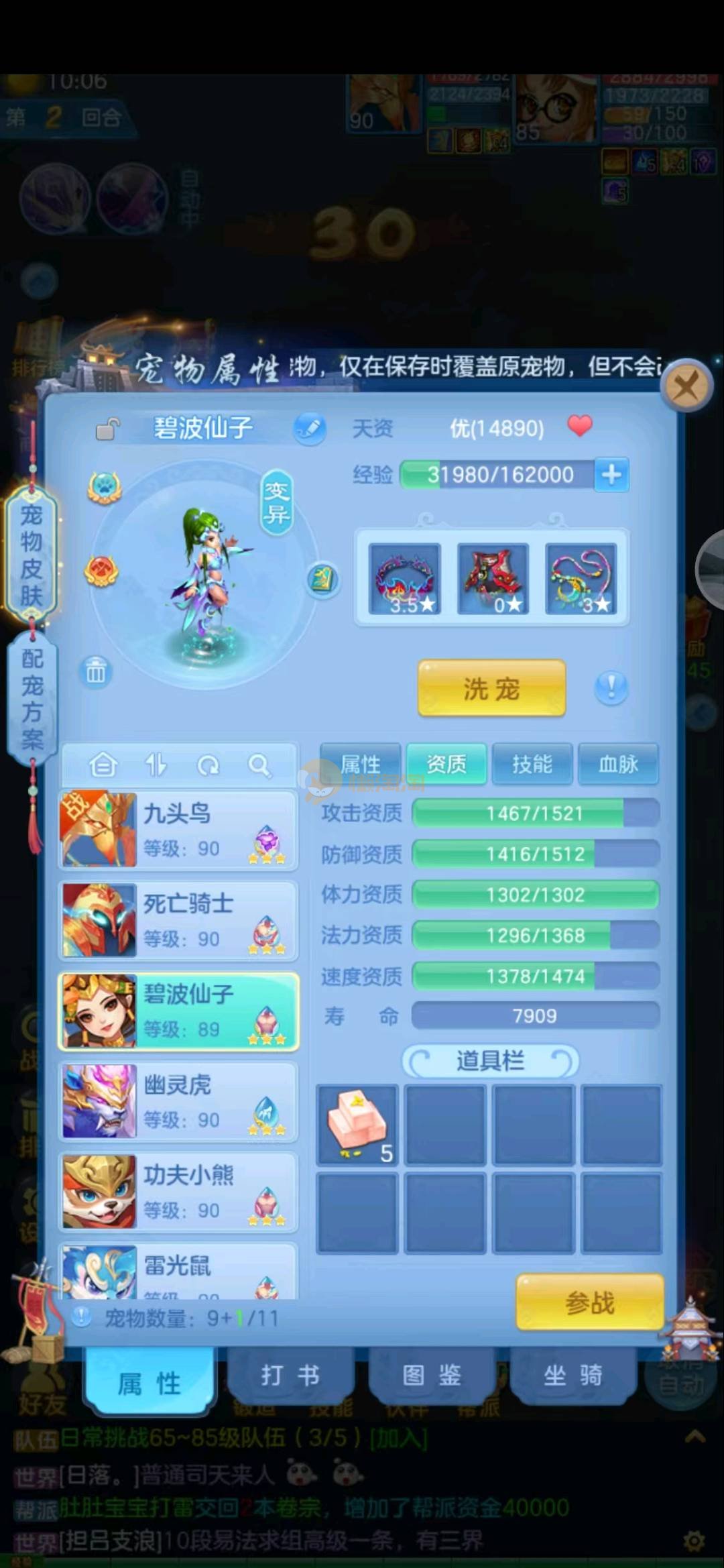The width and height of the screenshot is (724, 1568).
Task: Open the 配宠方案 side tab
Action: [x=32, y=698]
